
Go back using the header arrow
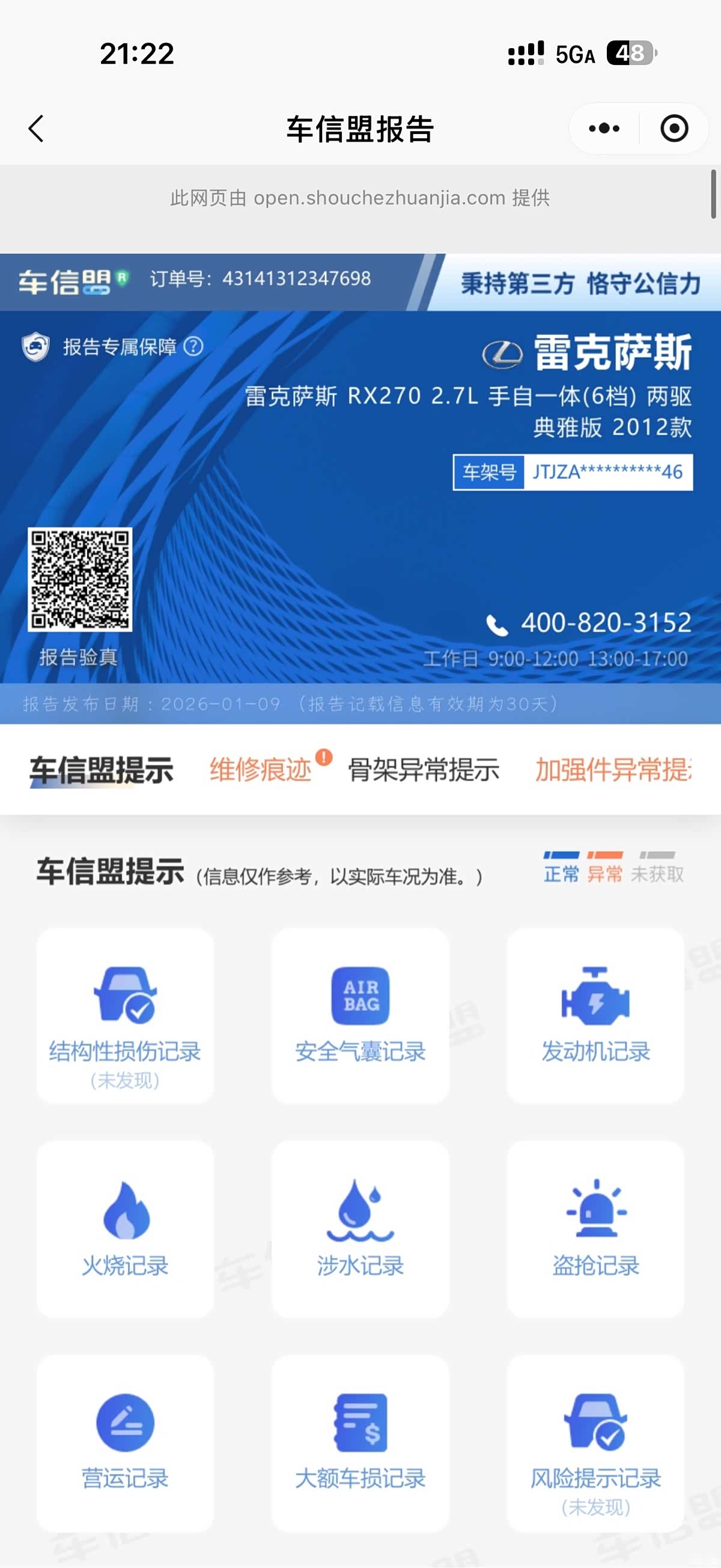point(36,129)
